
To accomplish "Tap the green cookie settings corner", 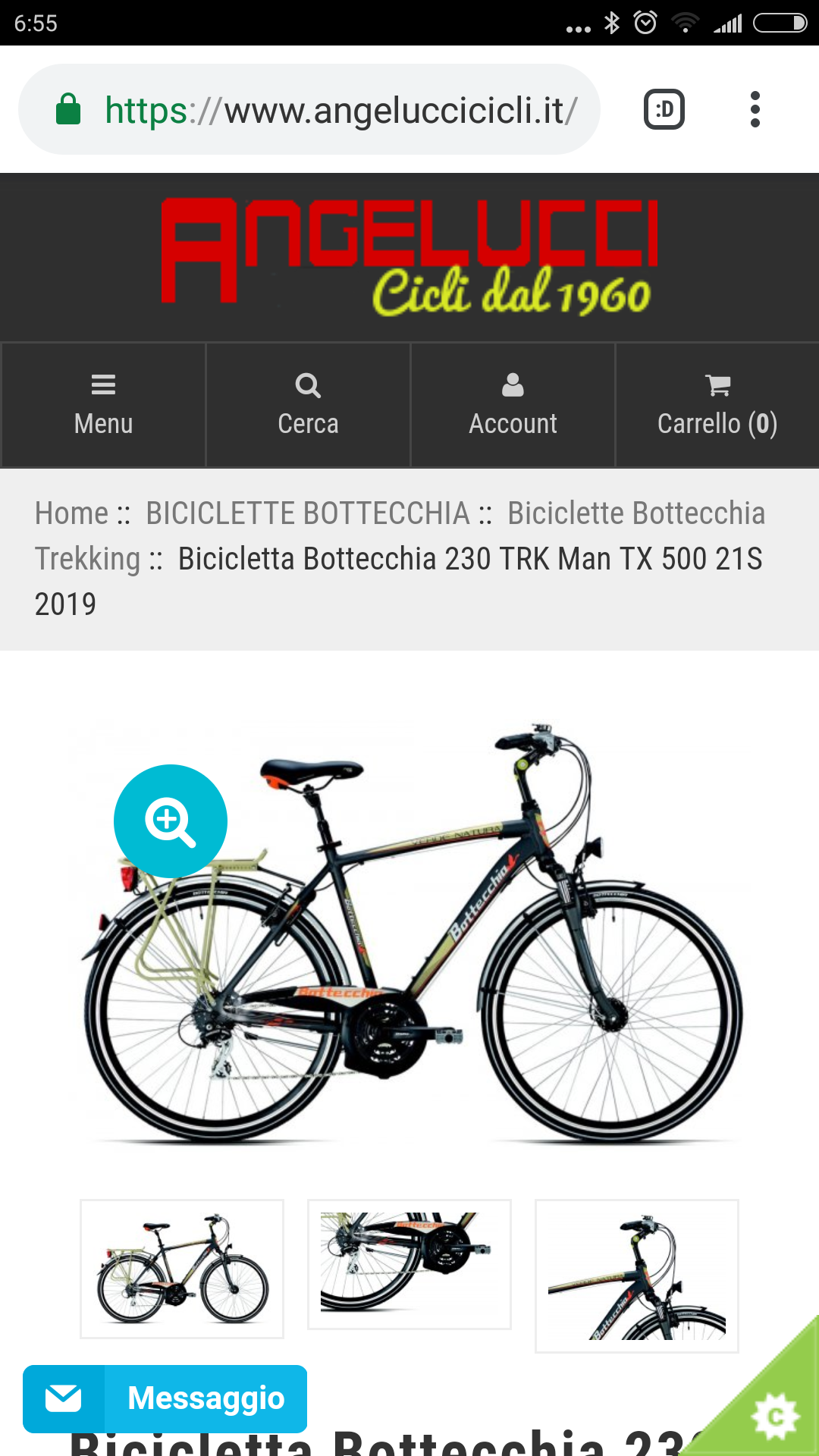I will pos(775,1415).
